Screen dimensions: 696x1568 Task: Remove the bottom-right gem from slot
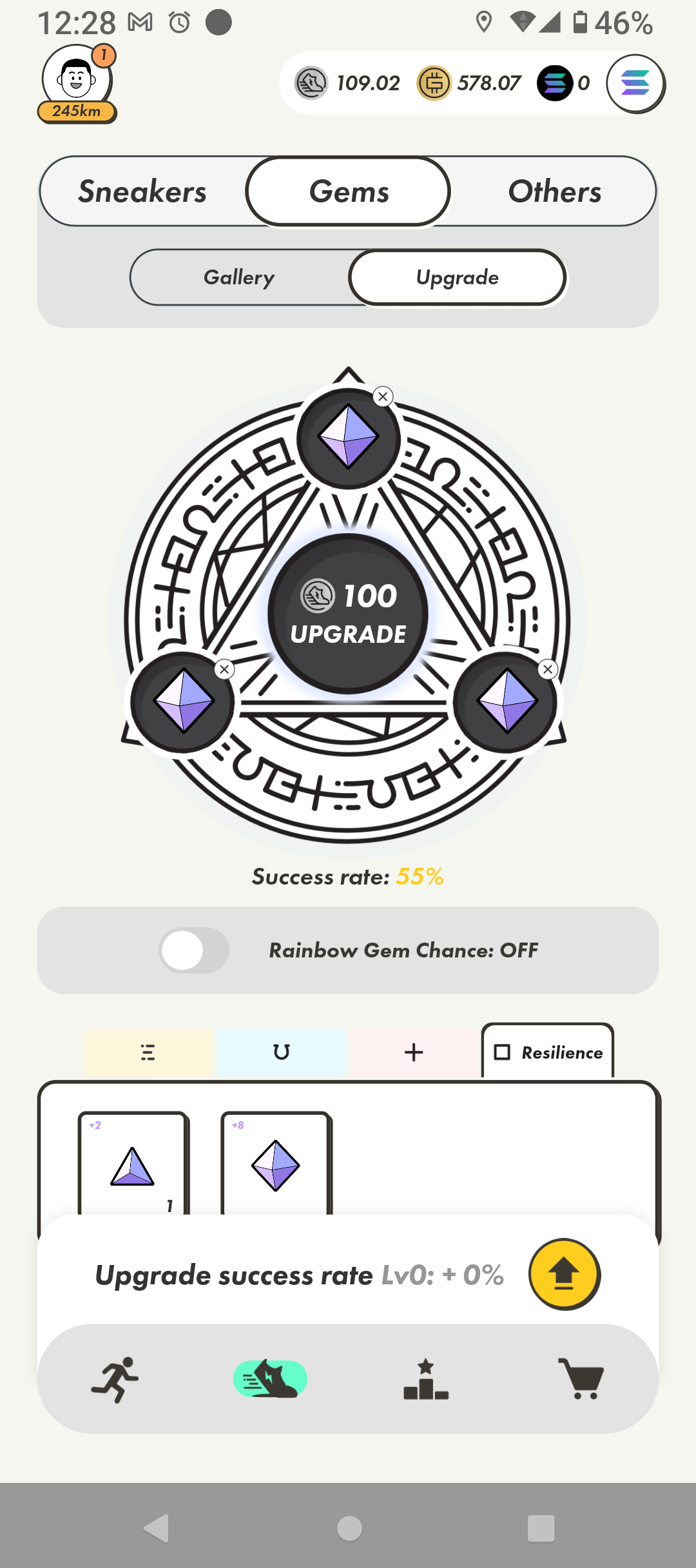548,670
